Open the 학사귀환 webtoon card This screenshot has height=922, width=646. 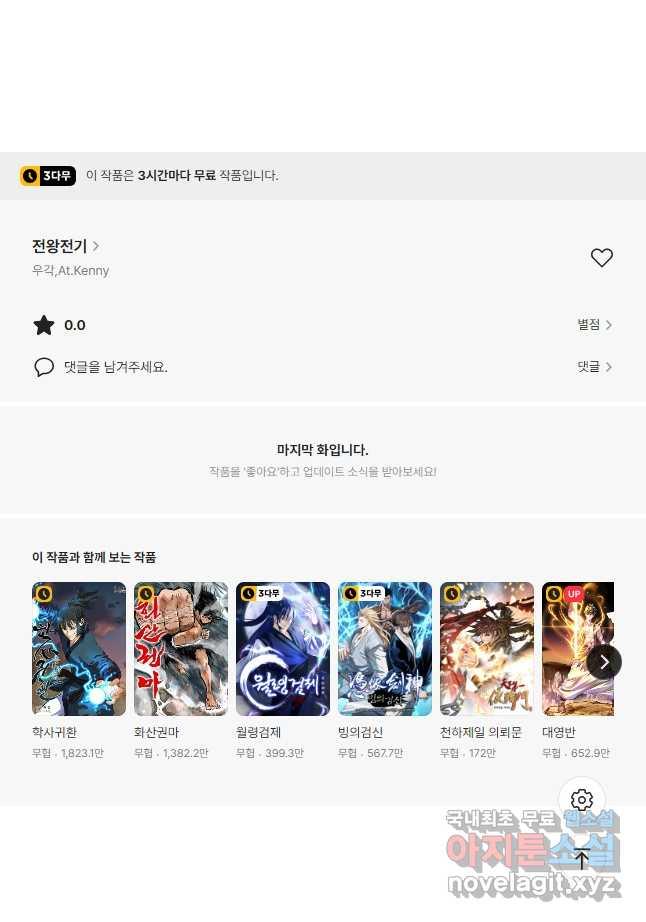click(x=79, y=649)
